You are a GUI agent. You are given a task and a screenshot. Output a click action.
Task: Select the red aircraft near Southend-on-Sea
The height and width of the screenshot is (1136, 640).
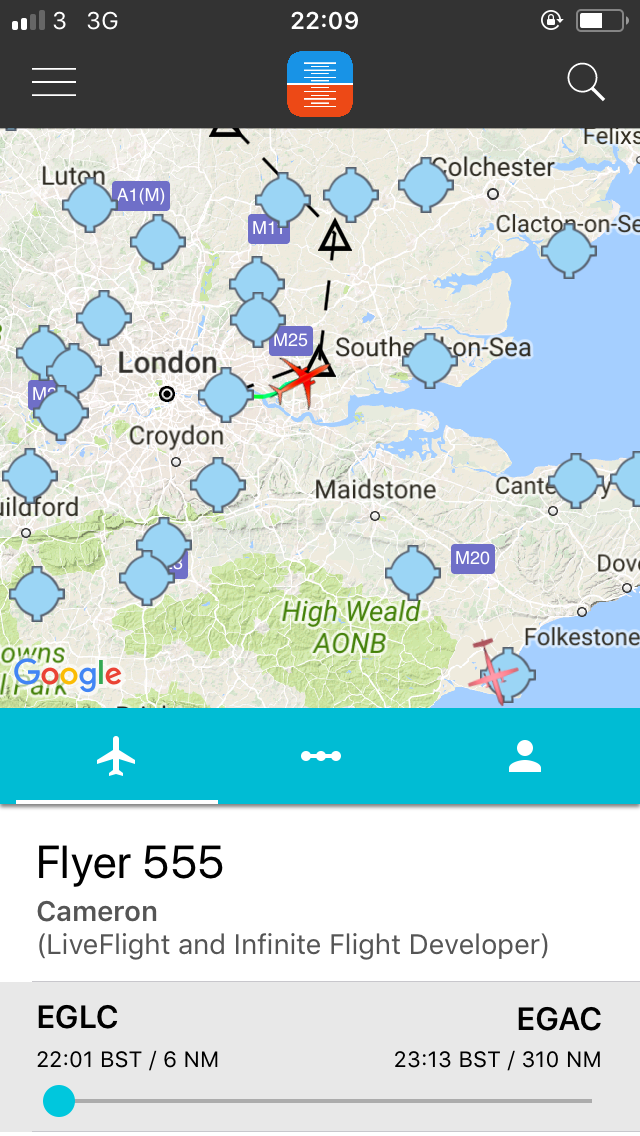304,379
